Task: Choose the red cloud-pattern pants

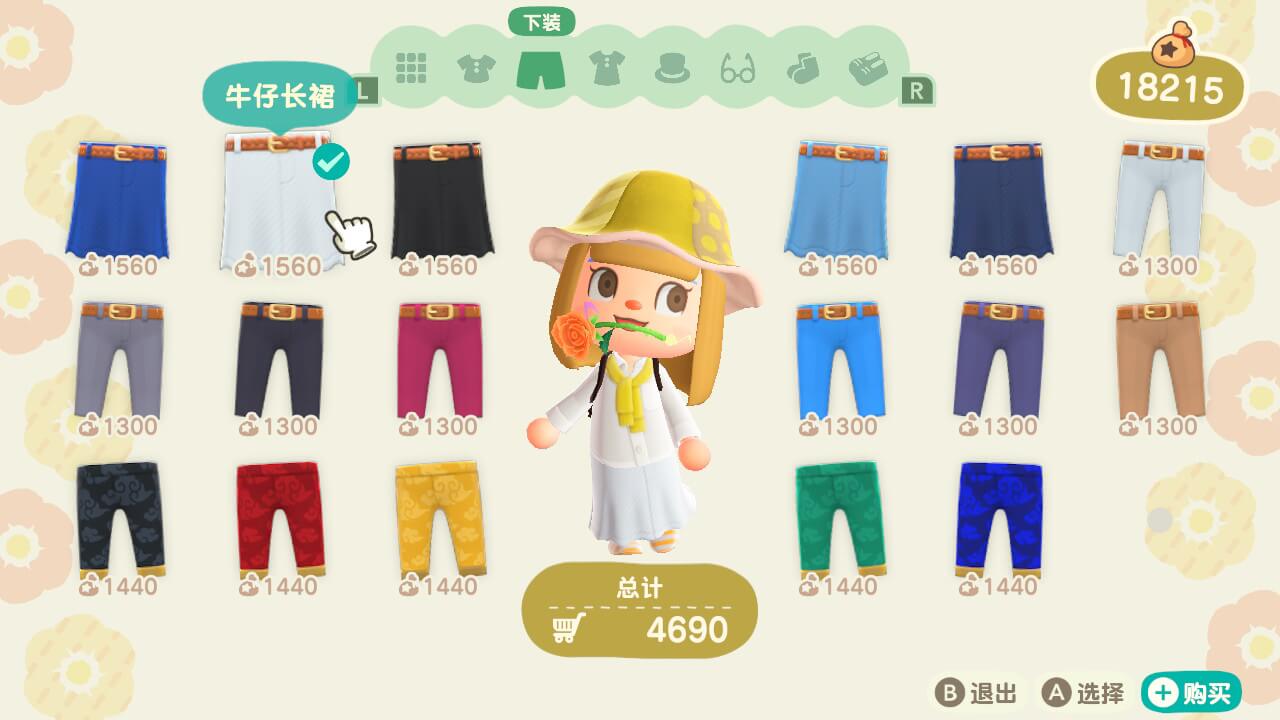Action: [280, 520]
